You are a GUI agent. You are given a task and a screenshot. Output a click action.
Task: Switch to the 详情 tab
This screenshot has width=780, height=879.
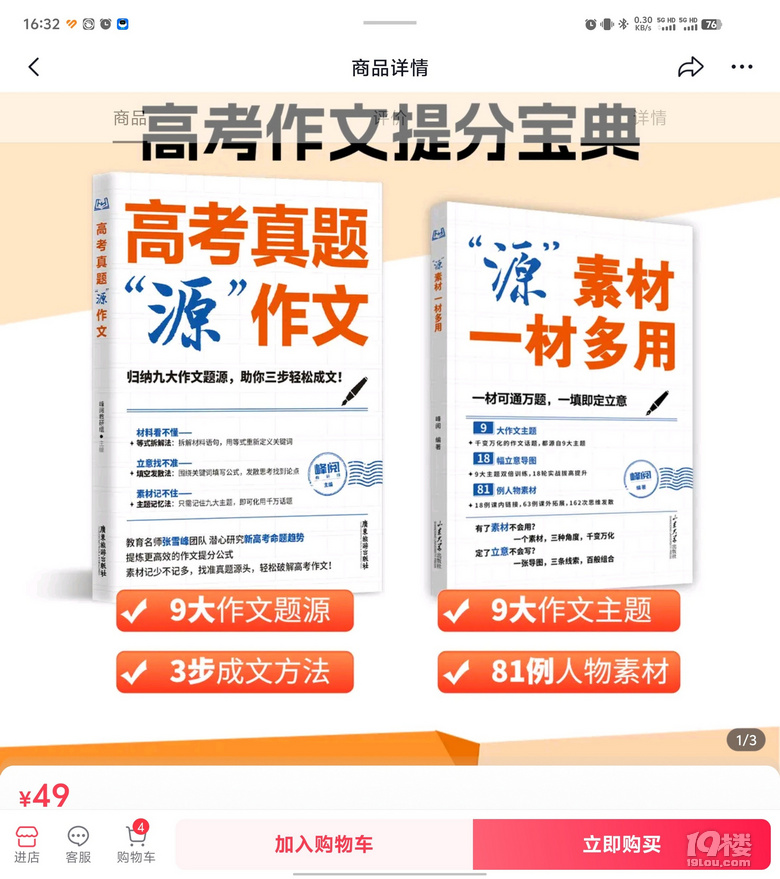click(x=649, y=118)
